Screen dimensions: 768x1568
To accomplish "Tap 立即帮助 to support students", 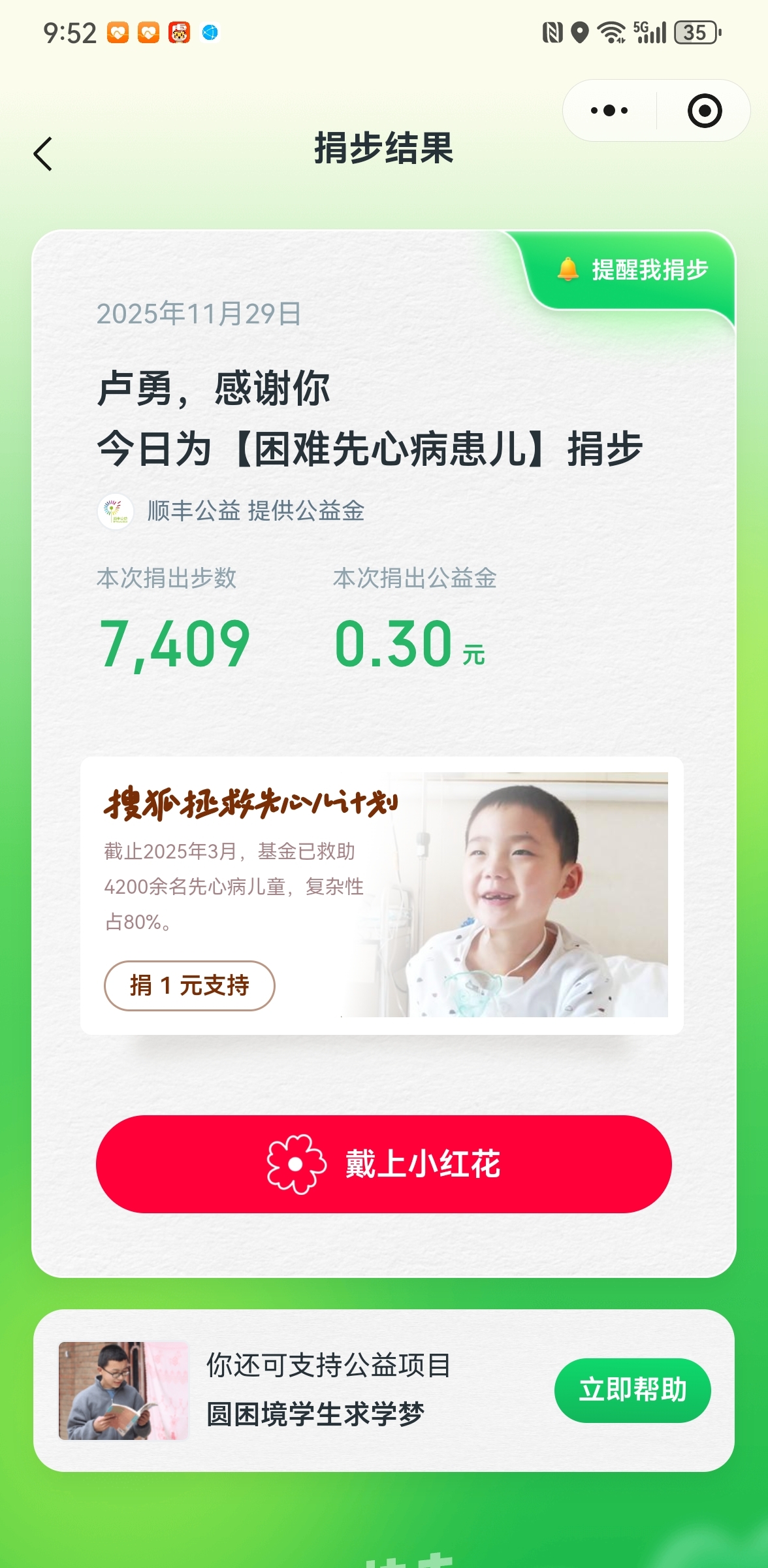I will point(632,1390).
